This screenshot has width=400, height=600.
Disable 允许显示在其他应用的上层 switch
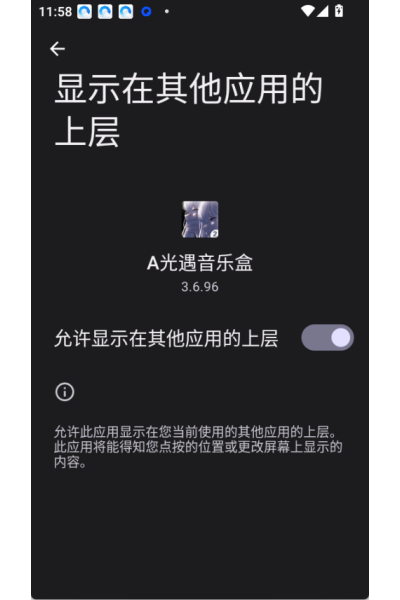[x=327, y=338]
